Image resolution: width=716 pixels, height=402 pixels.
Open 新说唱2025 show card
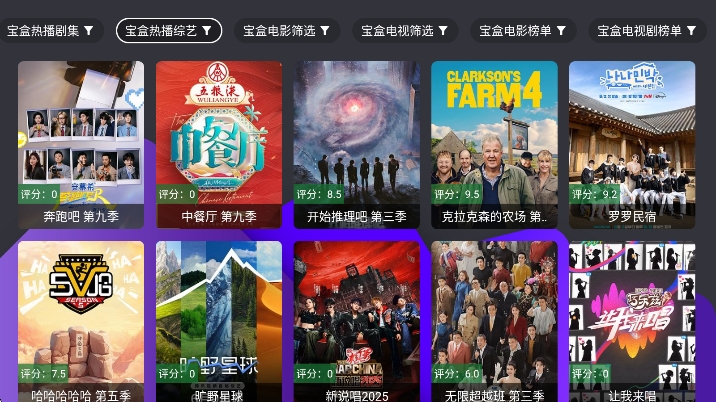357,320
